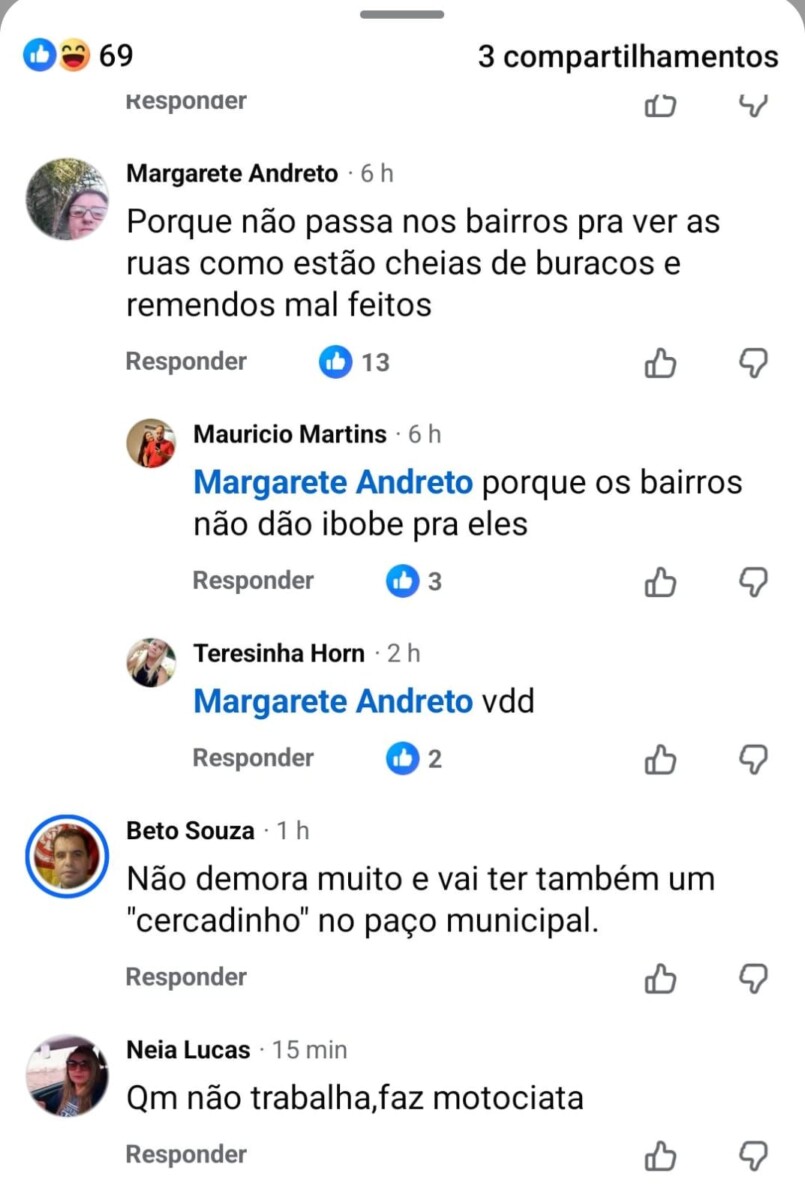Open mention link in Teresinha Horn's reply

coord(332,702)
